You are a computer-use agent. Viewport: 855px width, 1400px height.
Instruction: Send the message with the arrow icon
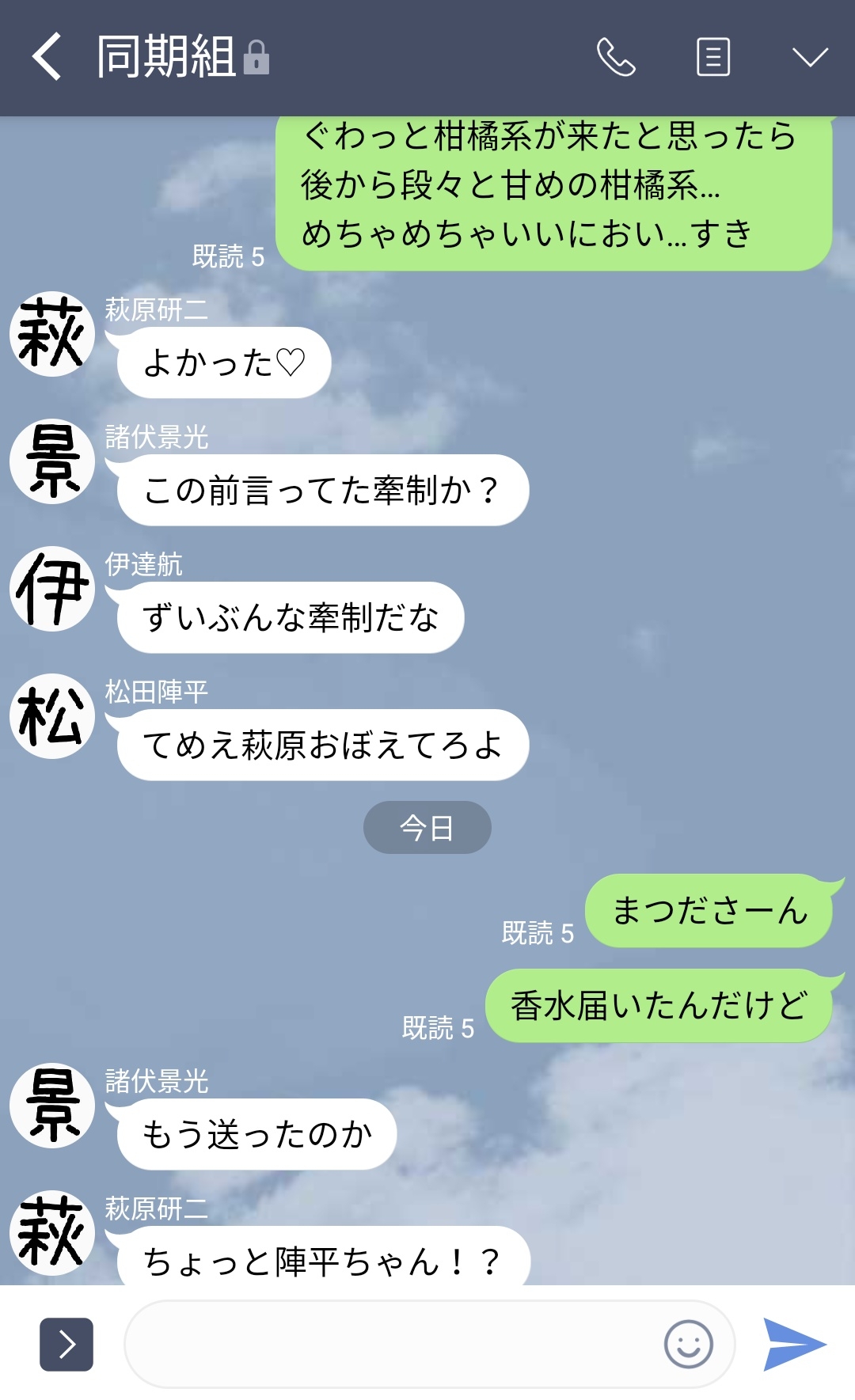794,1344
